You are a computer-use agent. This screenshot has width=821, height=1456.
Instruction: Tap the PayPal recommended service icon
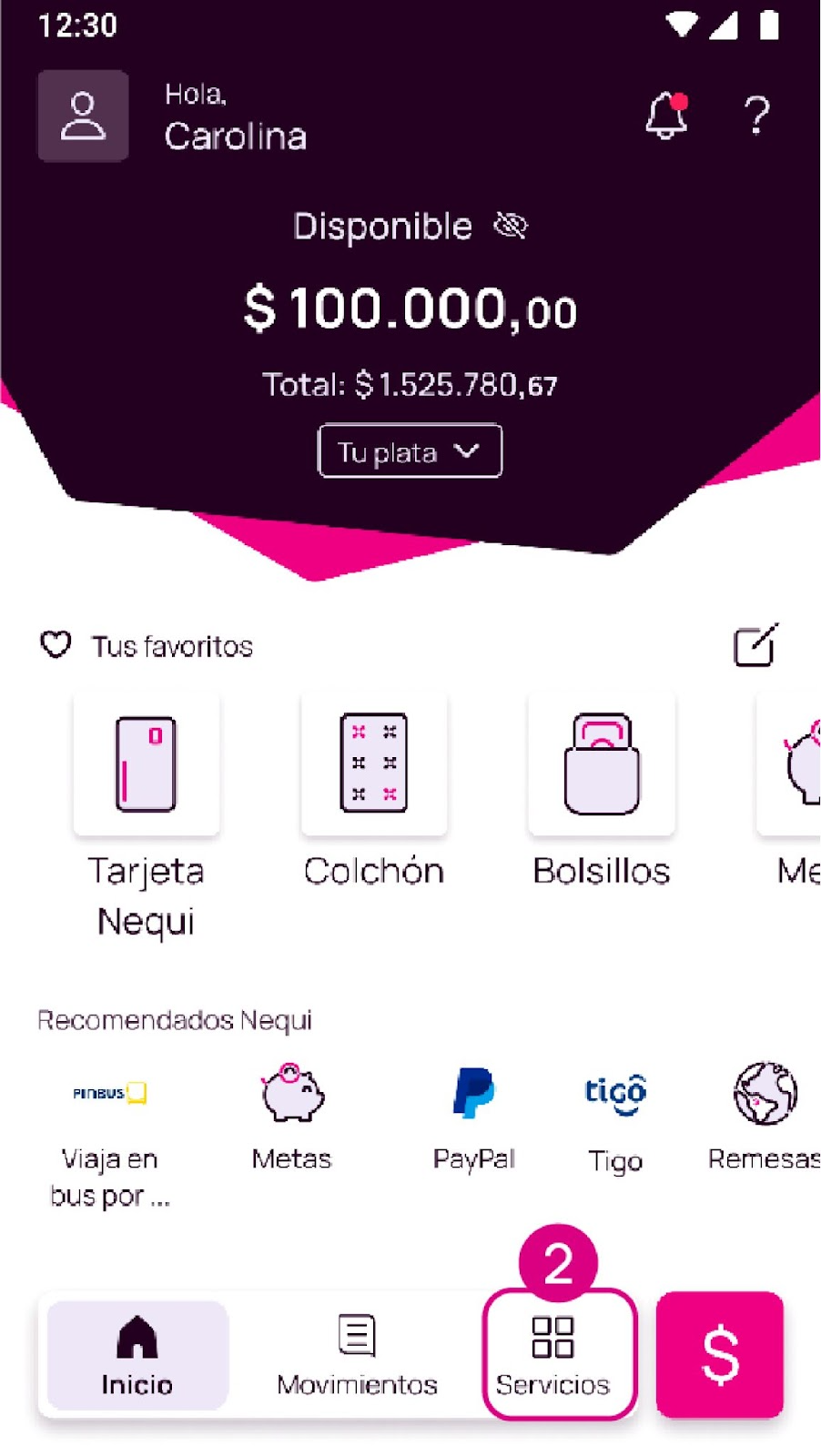tap(473, 1095)
